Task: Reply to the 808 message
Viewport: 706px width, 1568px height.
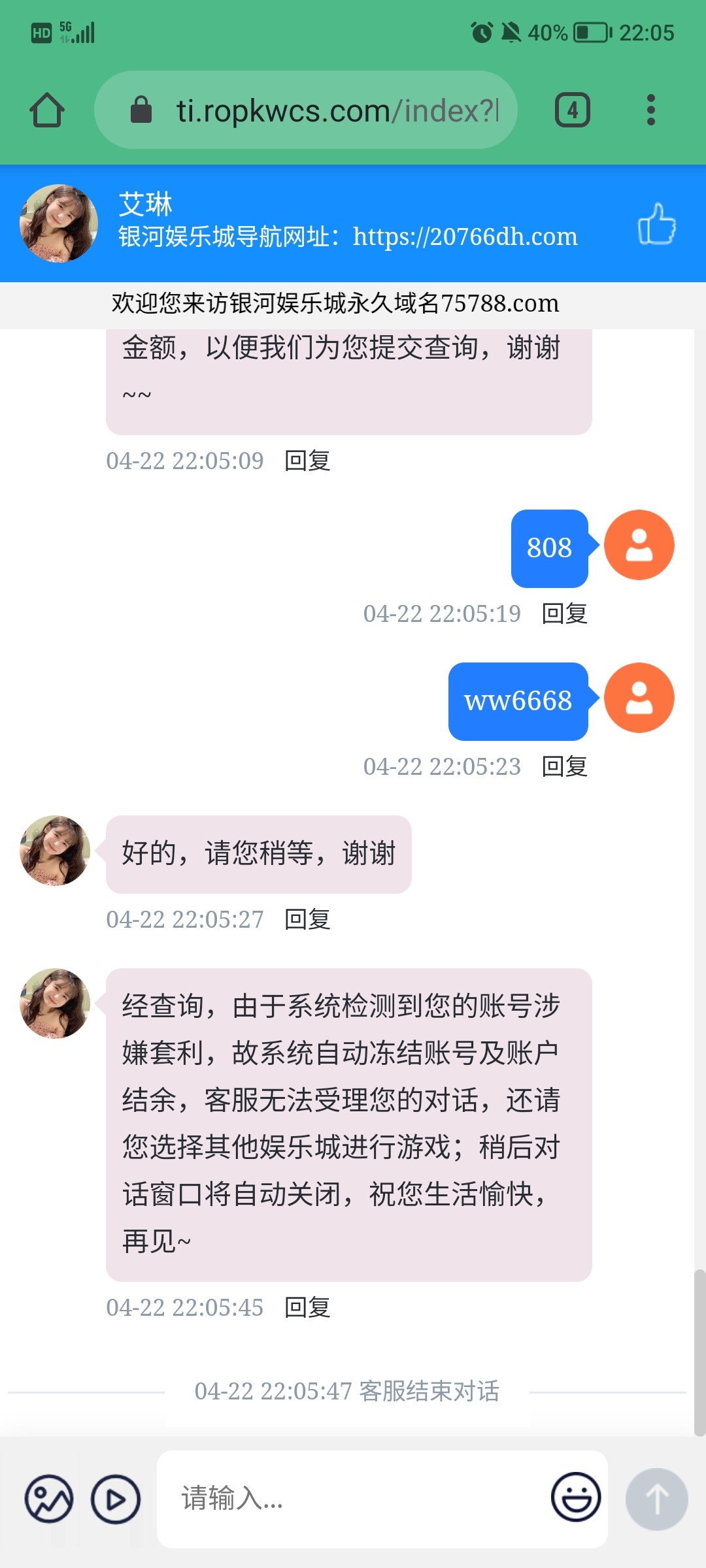Action: click(565, 614)
